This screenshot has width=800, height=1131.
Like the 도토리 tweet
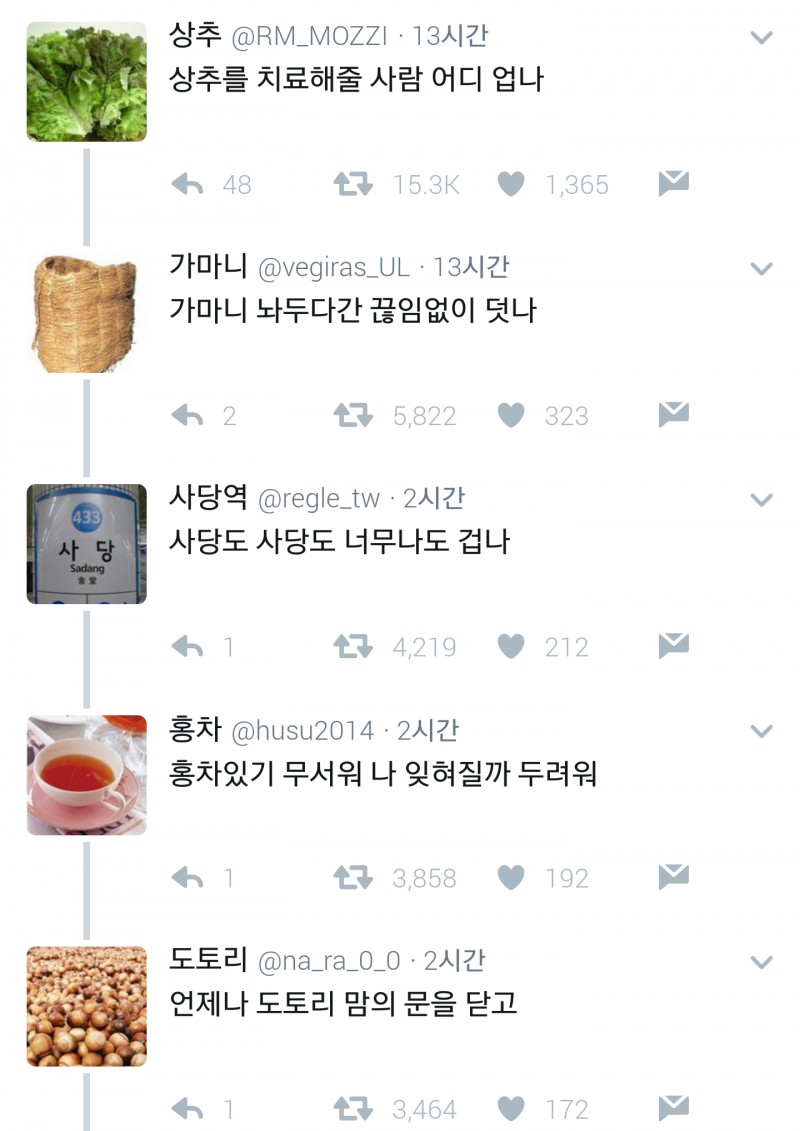point(510,1108)
